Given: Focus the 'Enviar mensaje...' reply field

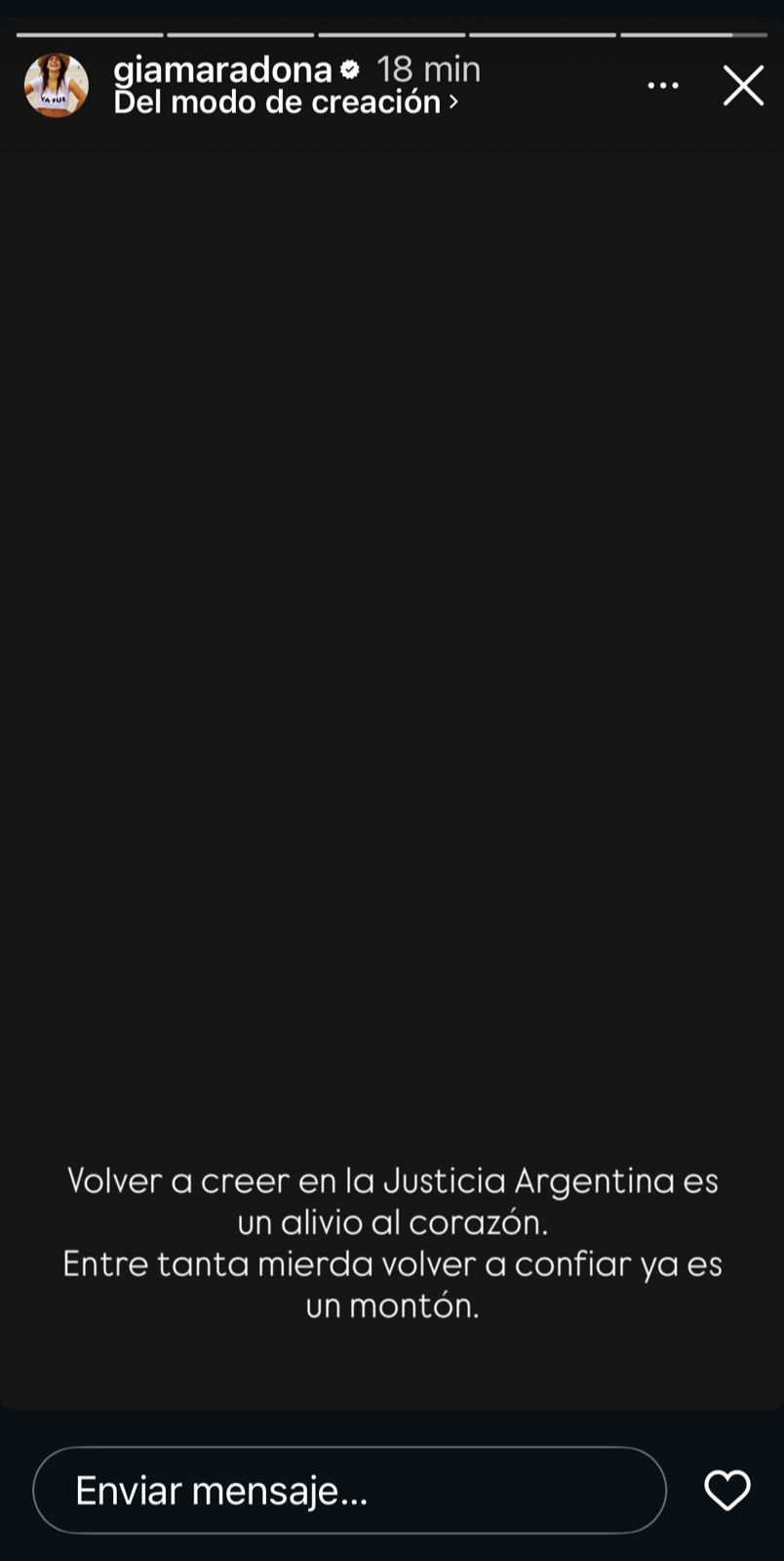Looking at the screenshot, I should 349,1490.
